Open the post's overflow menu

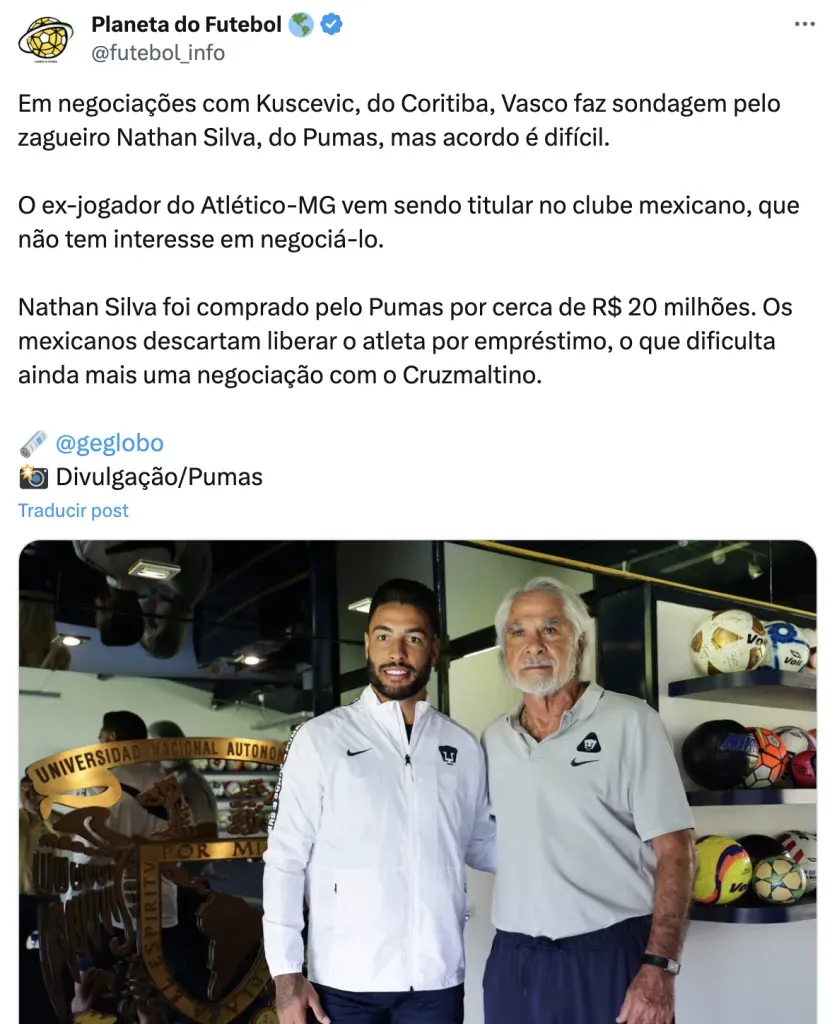click(x=804, y=25)
